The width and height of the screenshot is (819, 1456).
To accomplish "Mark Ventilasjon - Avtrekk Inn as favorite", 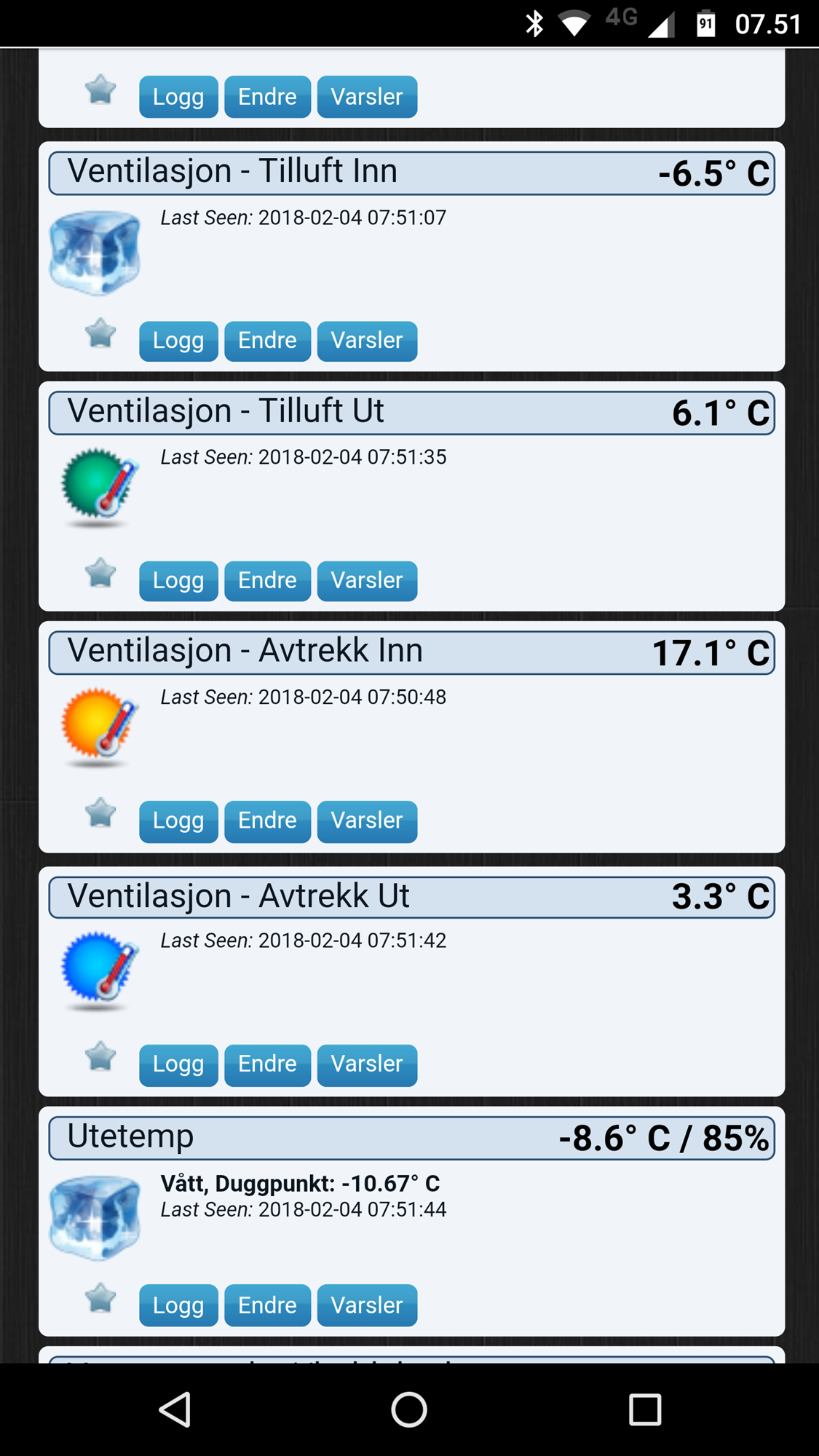I will (100, 813).
